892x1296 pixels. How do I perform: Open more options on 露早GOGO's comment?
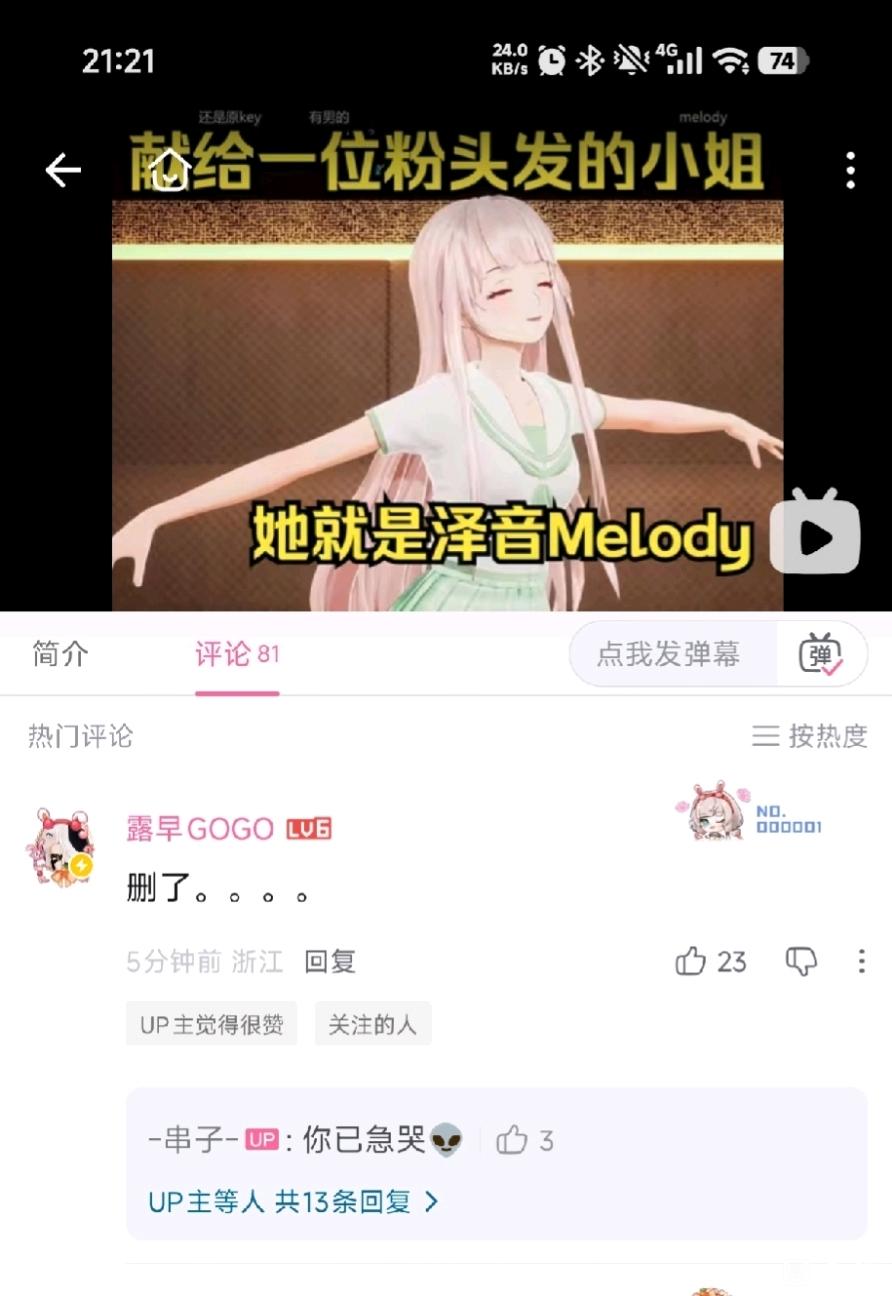861,962
